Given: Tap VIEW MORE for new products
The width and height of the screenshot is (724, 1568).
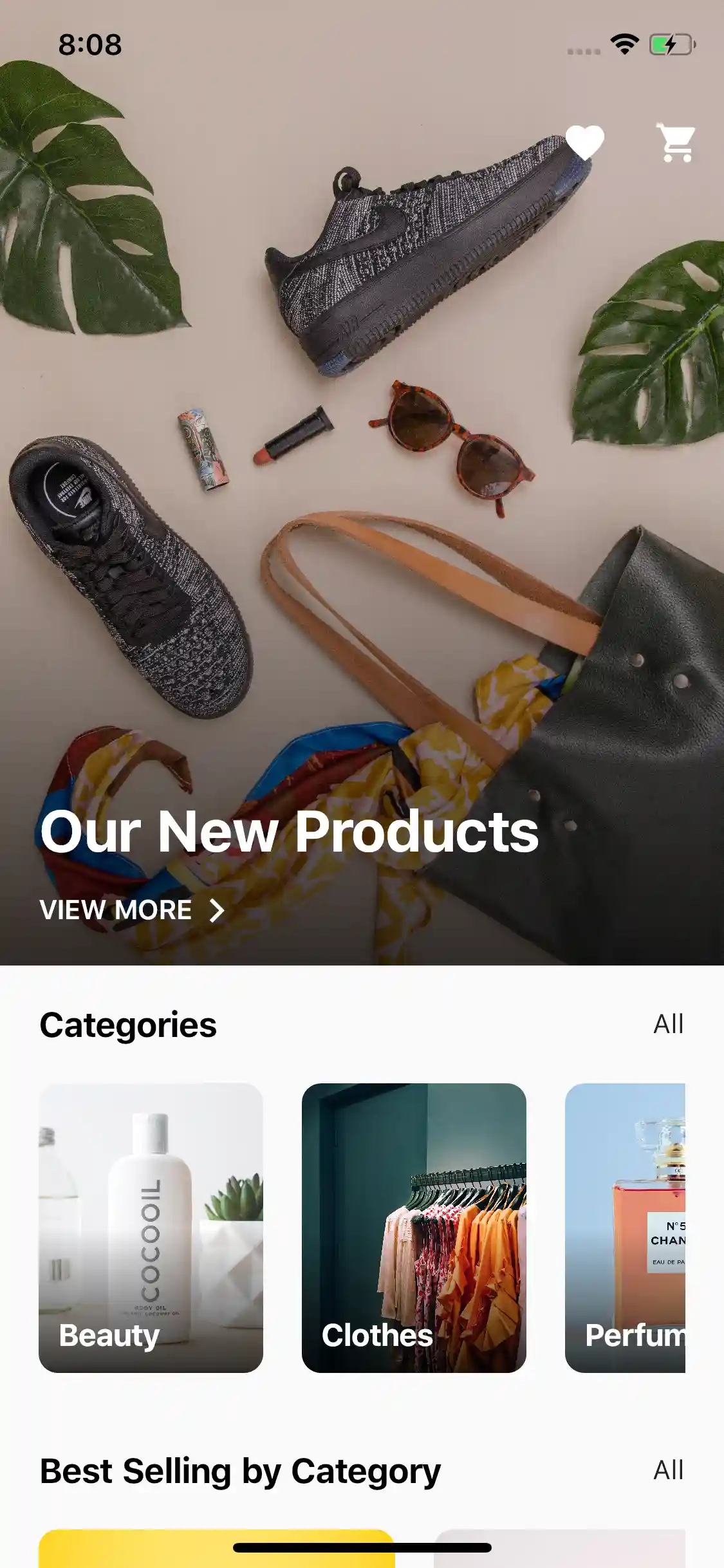Looking at the screenshot, I should coord(132,910).
